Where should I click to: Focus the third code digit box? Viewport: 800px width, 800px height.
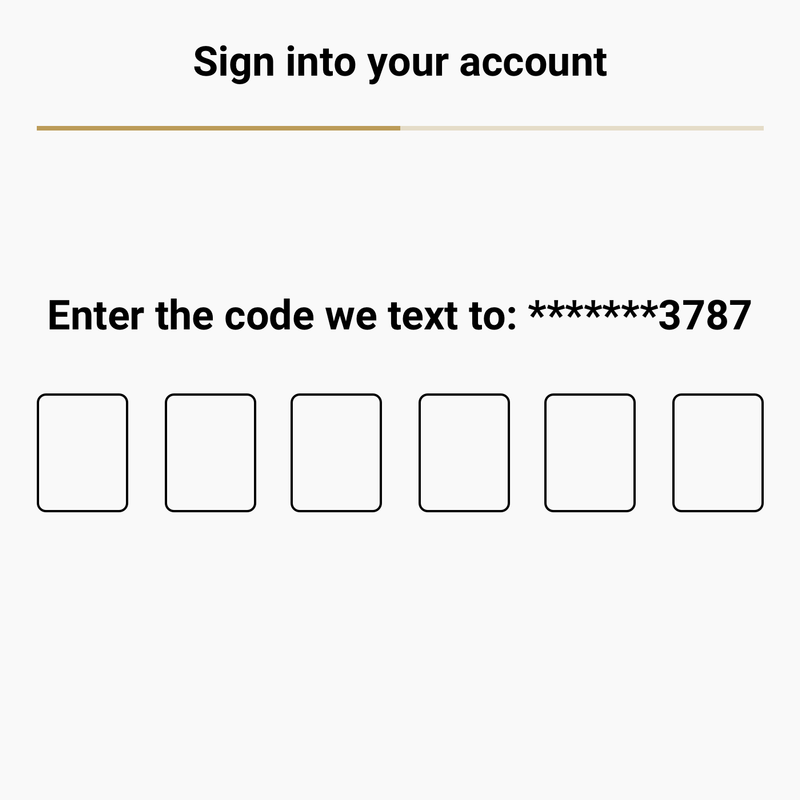336,453
